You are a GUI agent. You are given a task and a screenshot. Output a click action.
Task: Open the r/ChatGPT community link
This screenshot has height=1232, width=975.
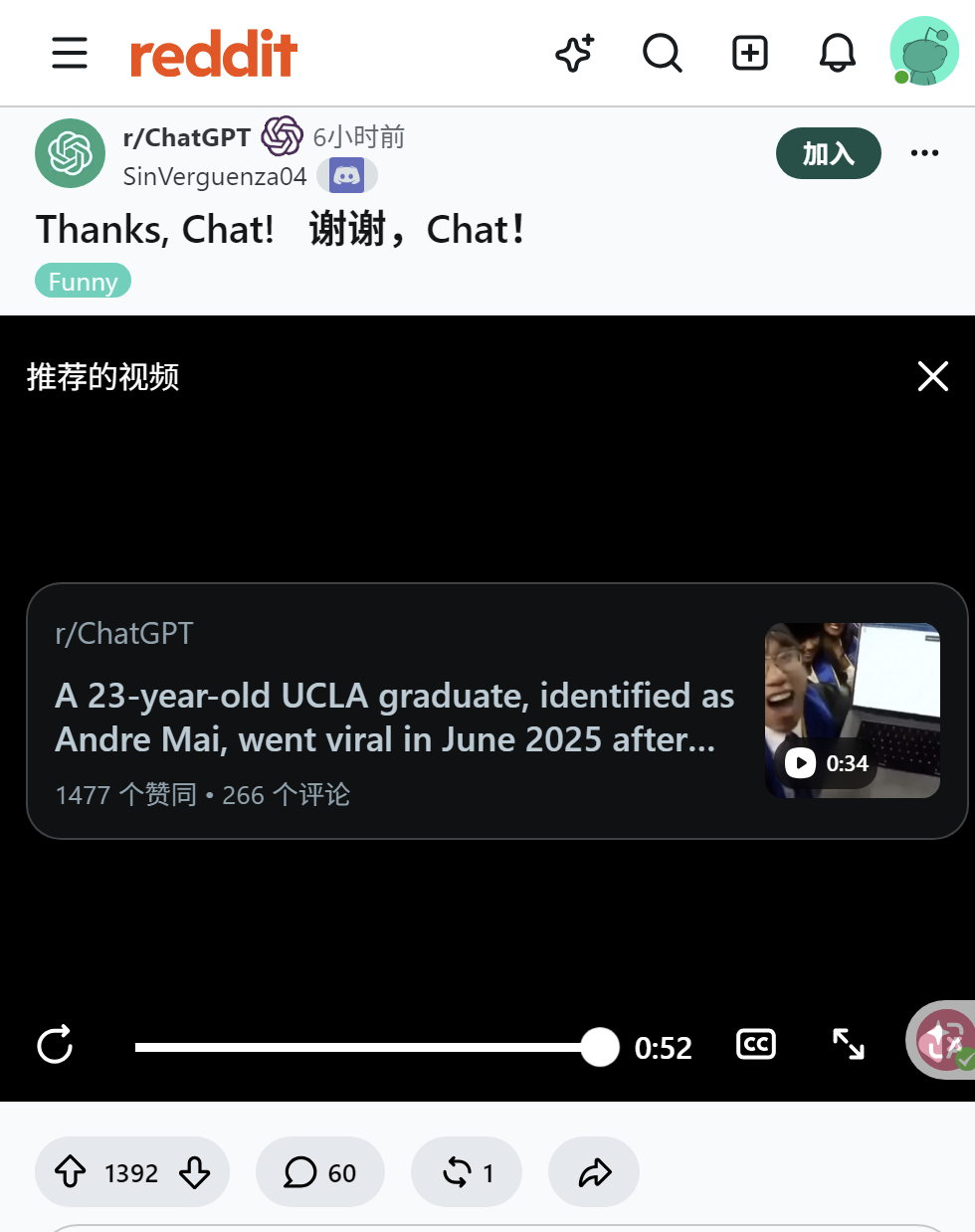point(187,137)
